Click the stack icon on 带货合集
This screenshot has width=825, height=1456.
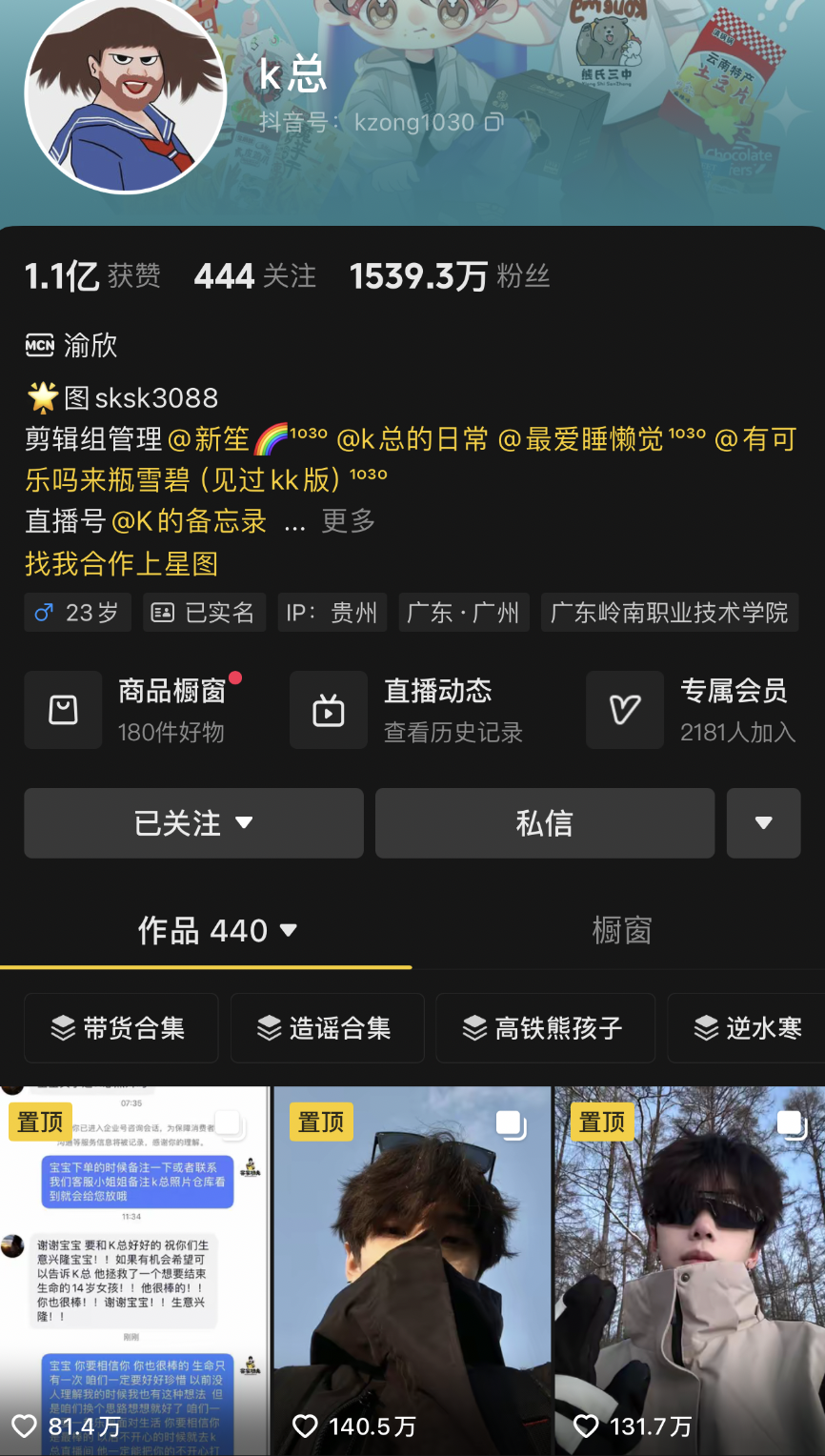[x=64, y=1028]
